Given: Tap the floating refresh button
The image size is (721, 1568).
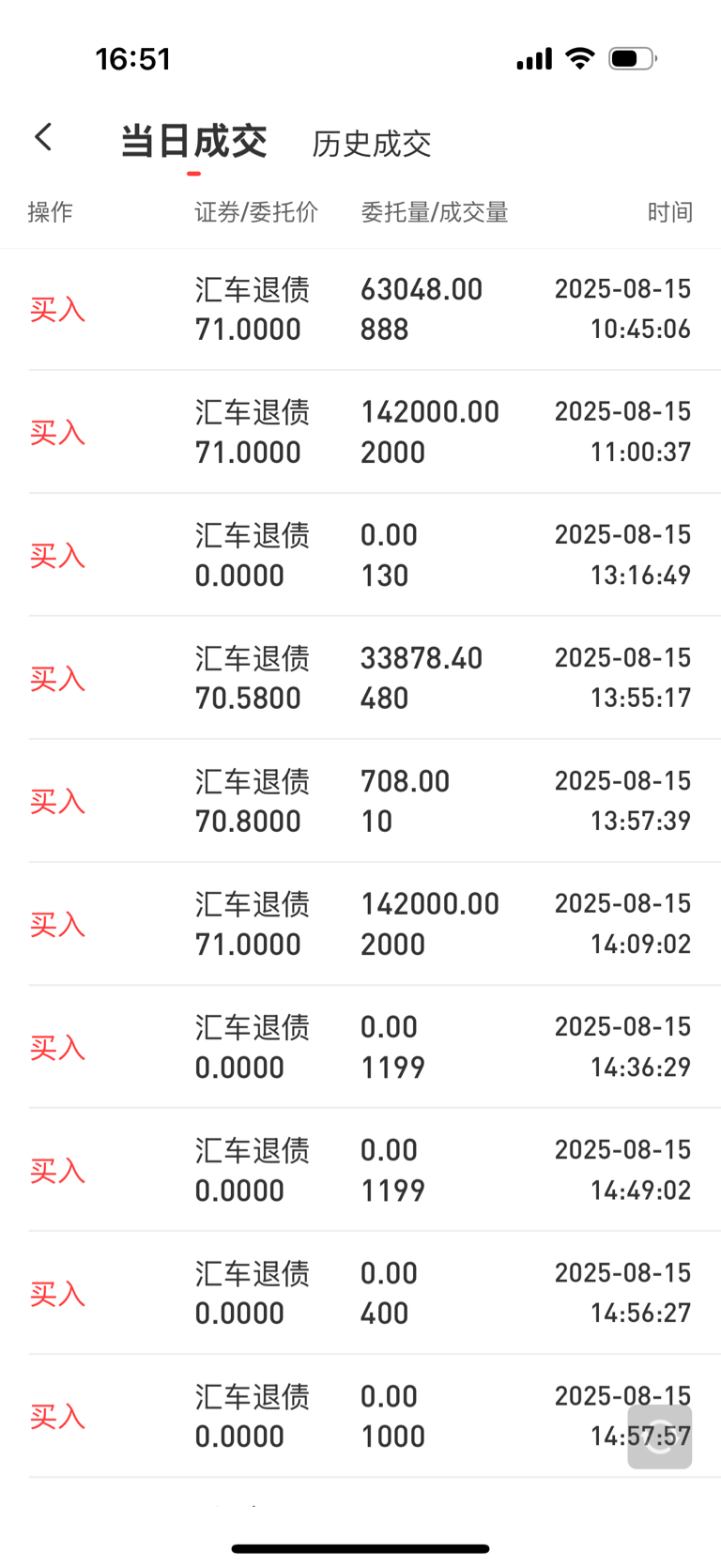Looking at the screenshot, I should (x=660, y=1437).
